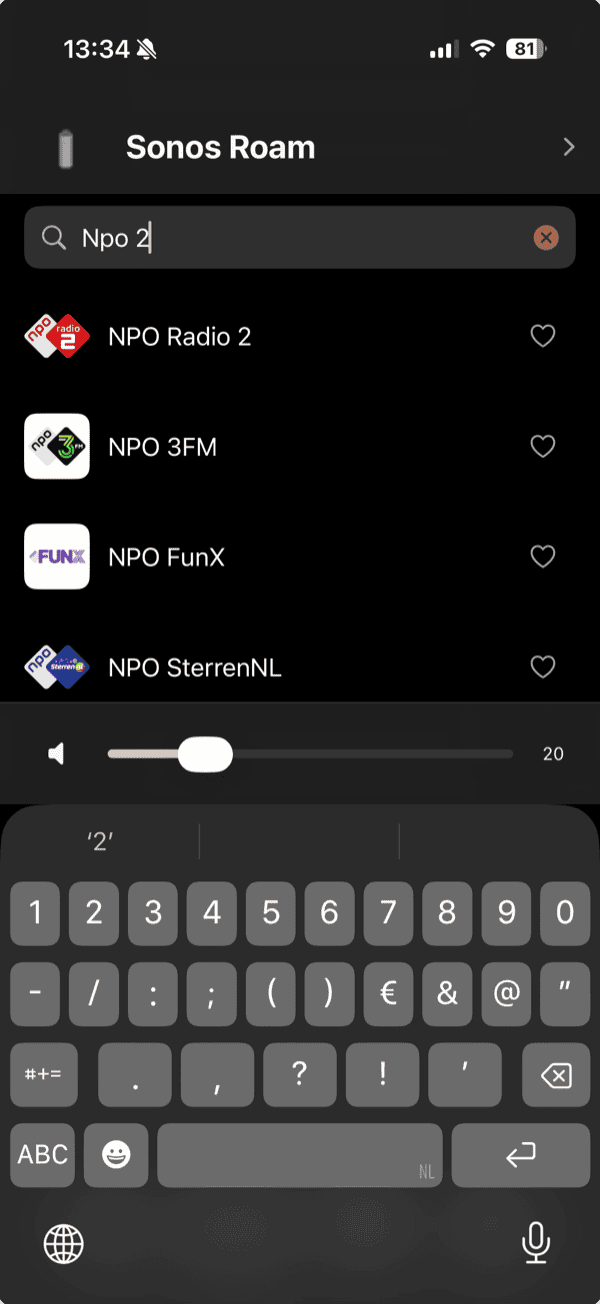Favorite NPO Radio 2 with heart icon

(542, 337)
